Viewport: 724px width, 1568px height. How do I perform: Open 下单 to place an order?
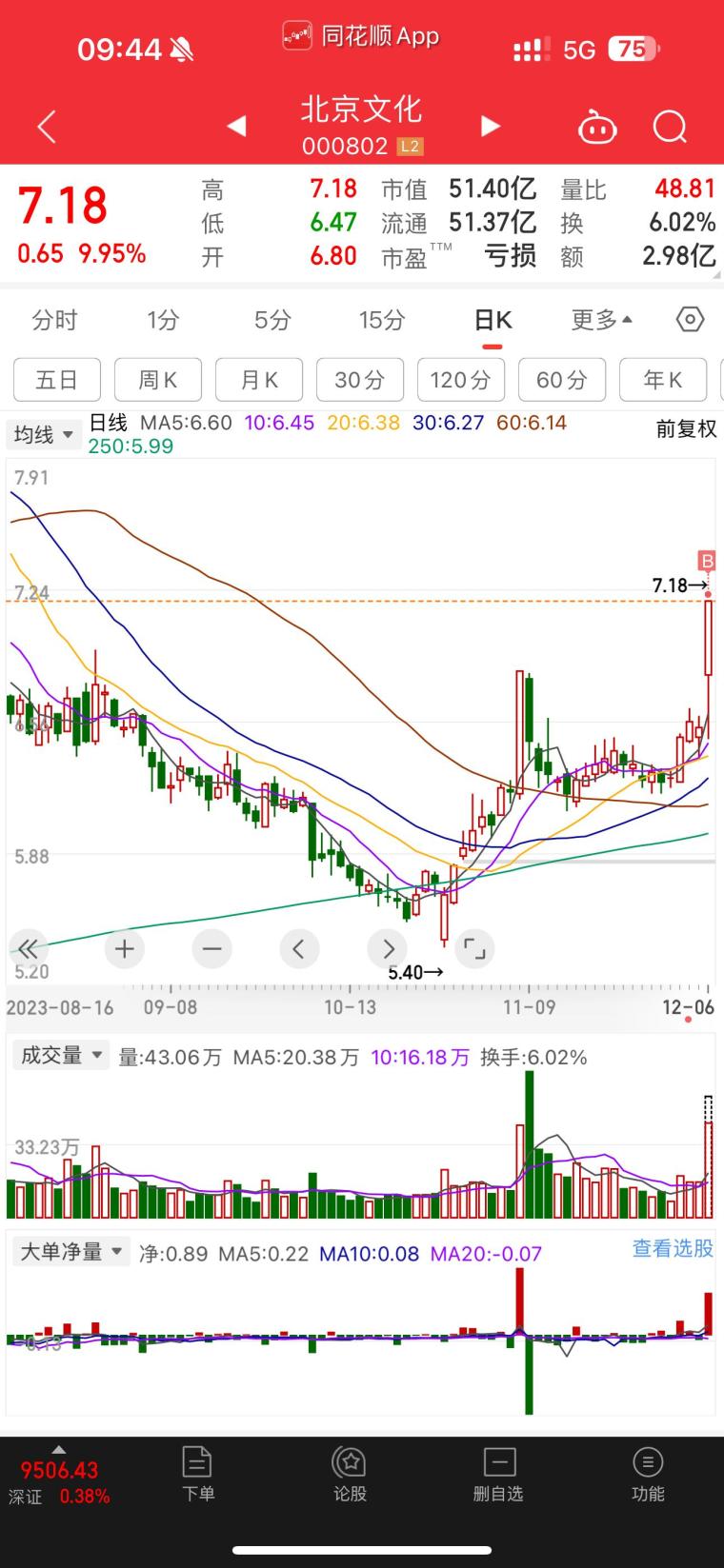coord(197,1475)
